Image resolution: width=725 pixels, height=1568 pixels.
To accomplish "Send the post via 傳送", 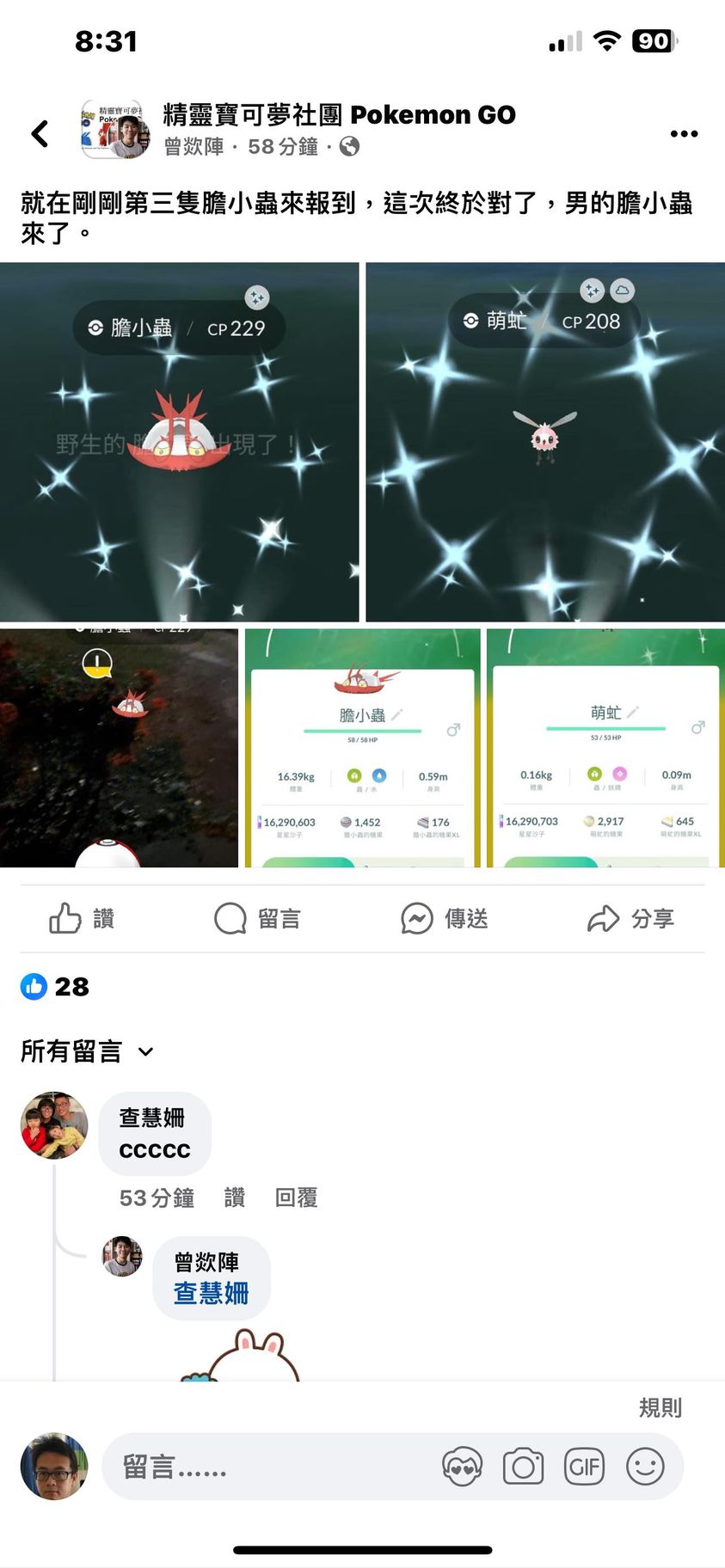I will [445, 918].
